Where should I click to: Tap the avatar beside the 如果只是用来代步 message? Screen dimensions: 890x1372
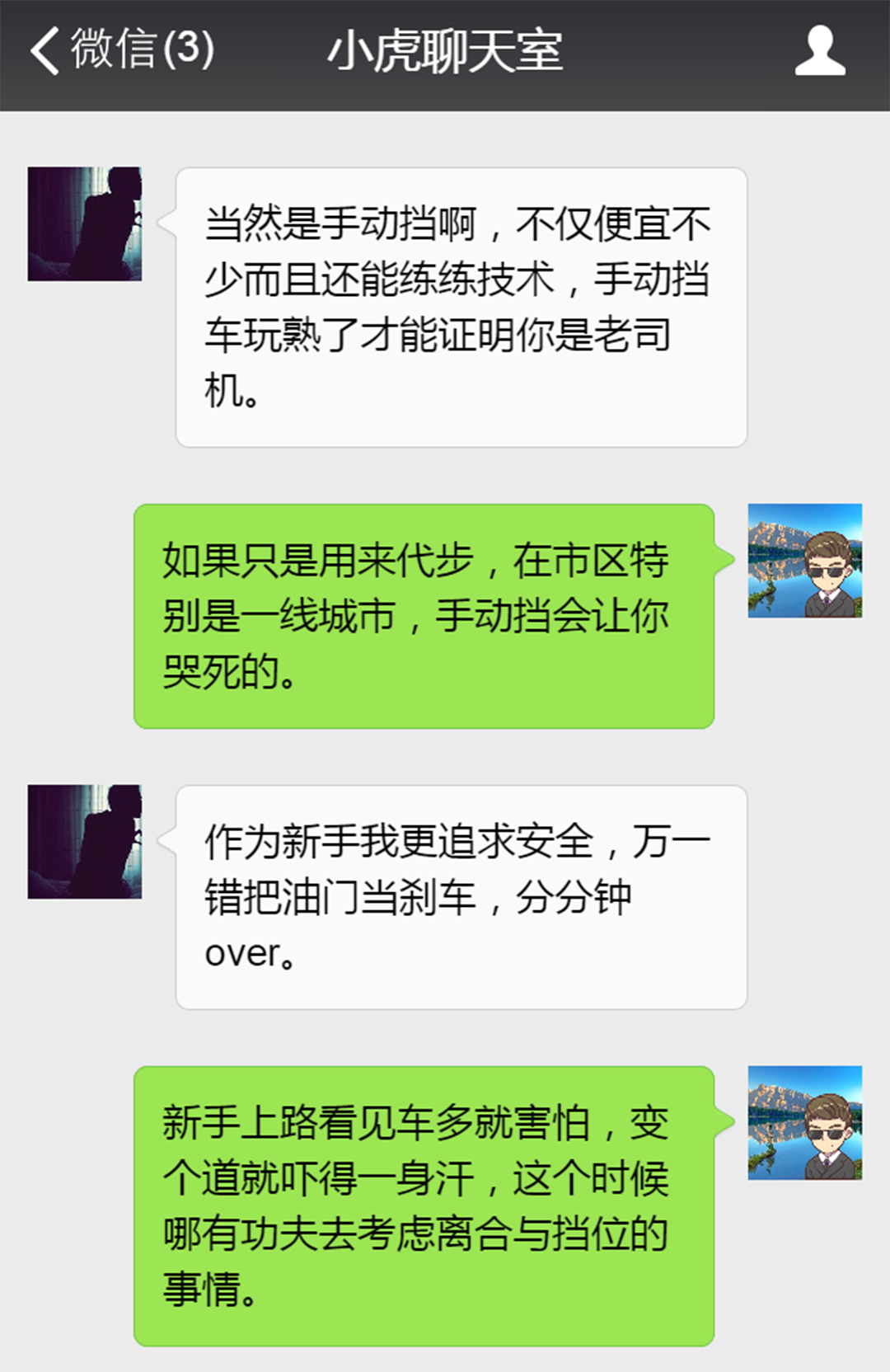(804, 561)
